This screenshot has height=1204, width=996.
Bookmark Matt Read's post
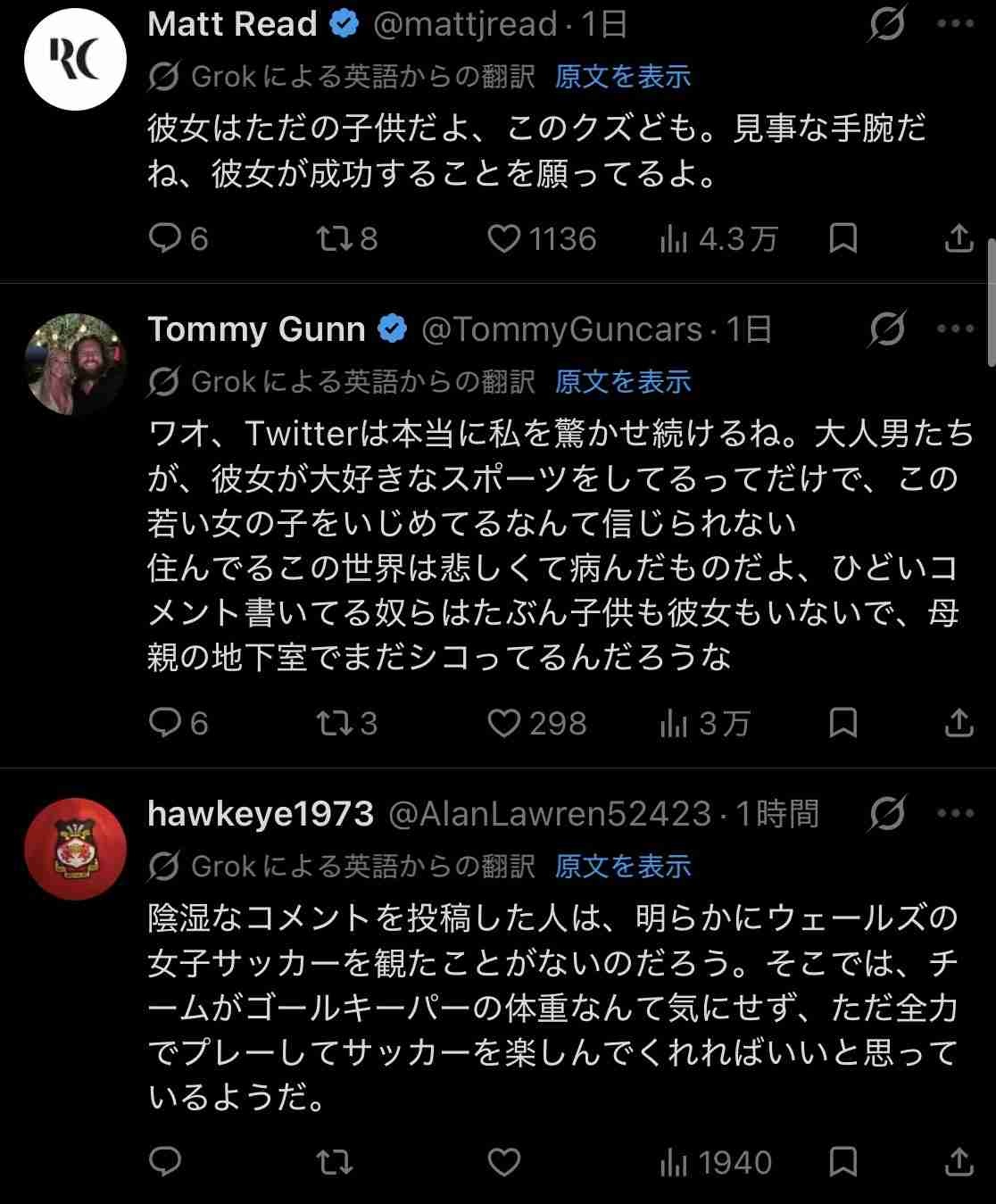(842, 238)
